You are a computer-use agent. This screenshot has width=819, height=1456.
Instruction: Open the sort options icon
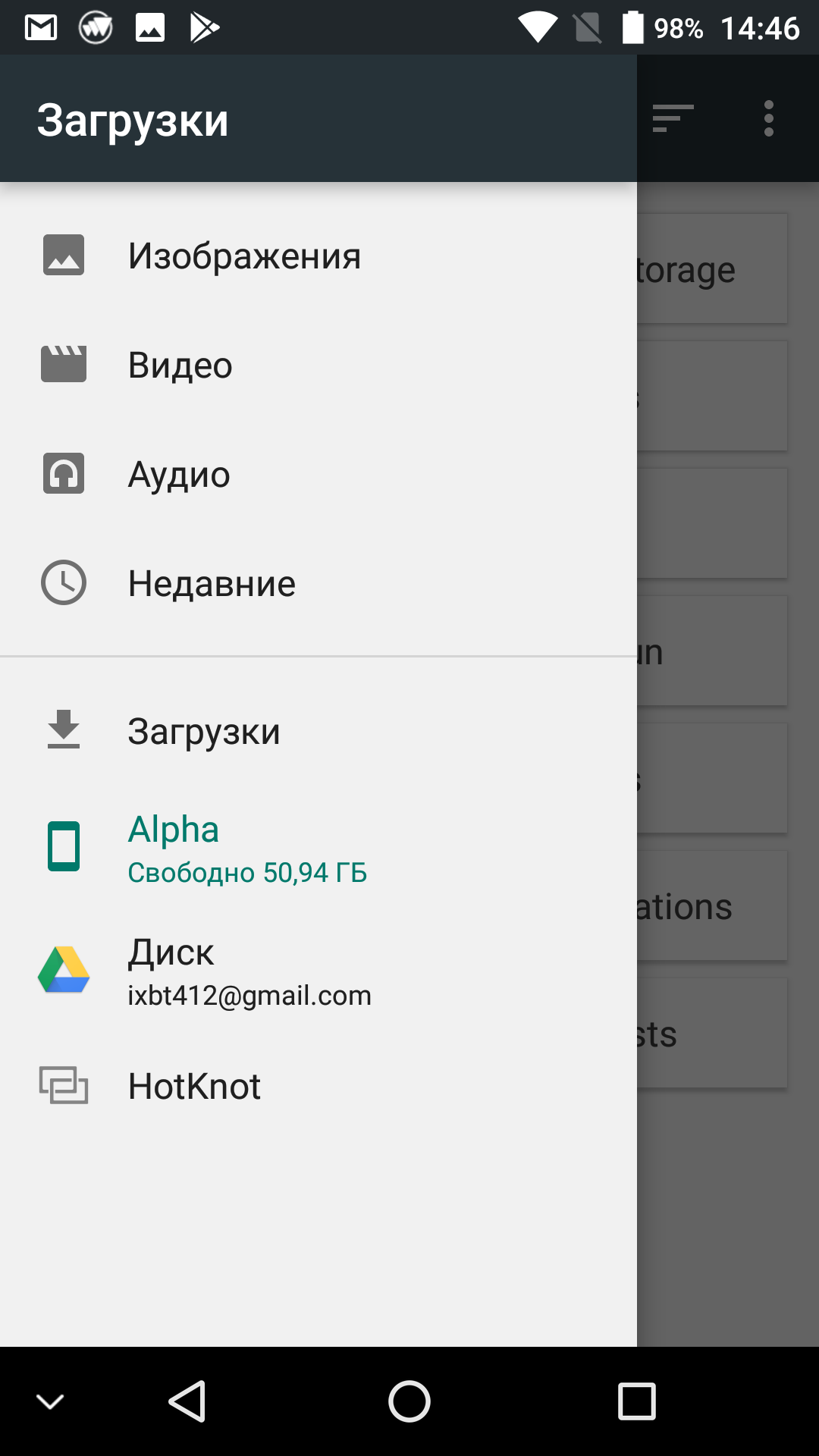pyautogui.click(x=673, y=118)
